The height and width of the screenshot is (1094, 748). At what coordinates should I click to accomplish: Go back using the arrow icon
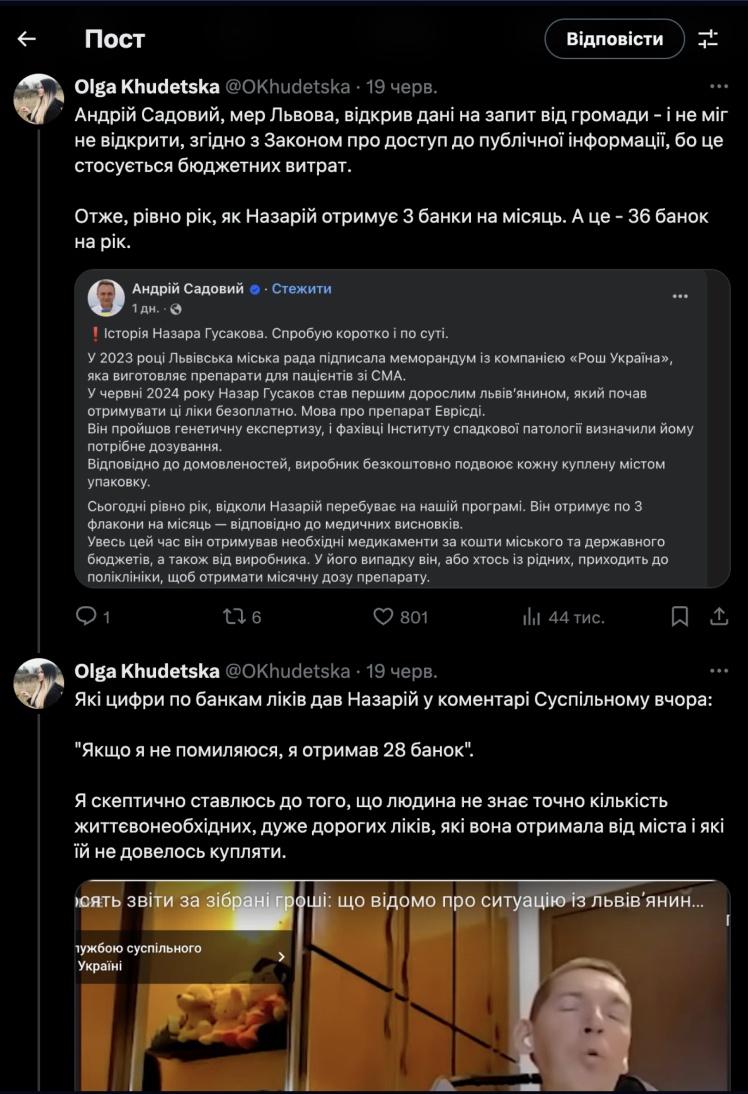pos(27,39)
